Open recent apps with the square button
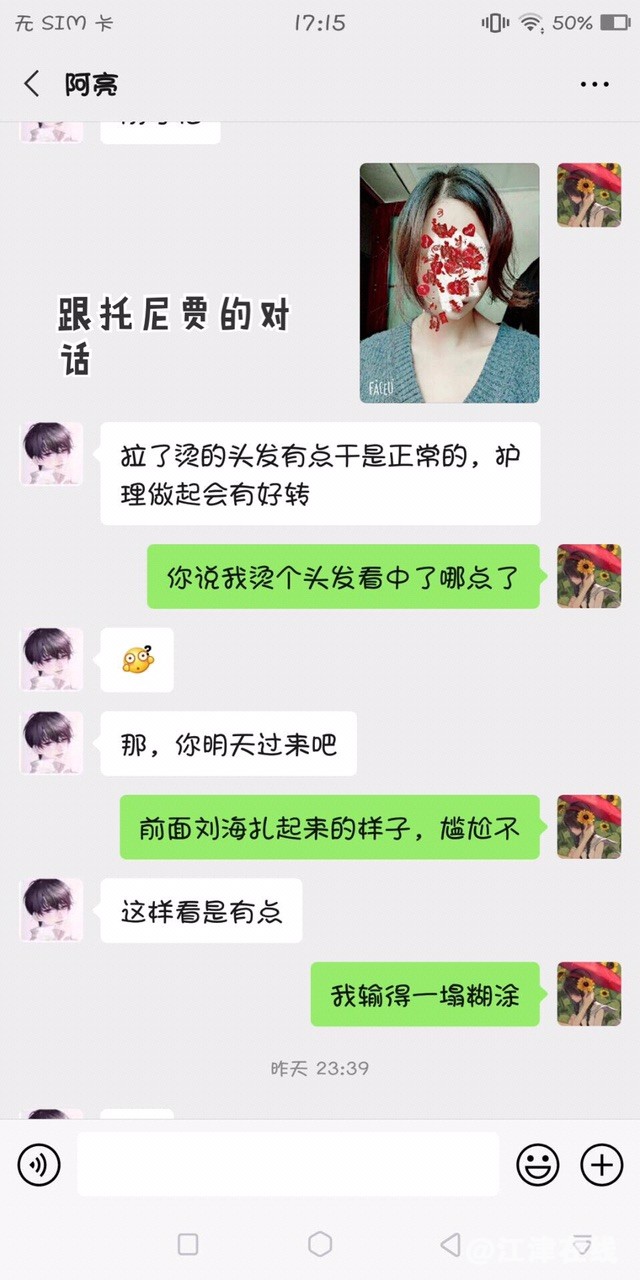The image size is (640, 1280). click(x=187, y=1244)
